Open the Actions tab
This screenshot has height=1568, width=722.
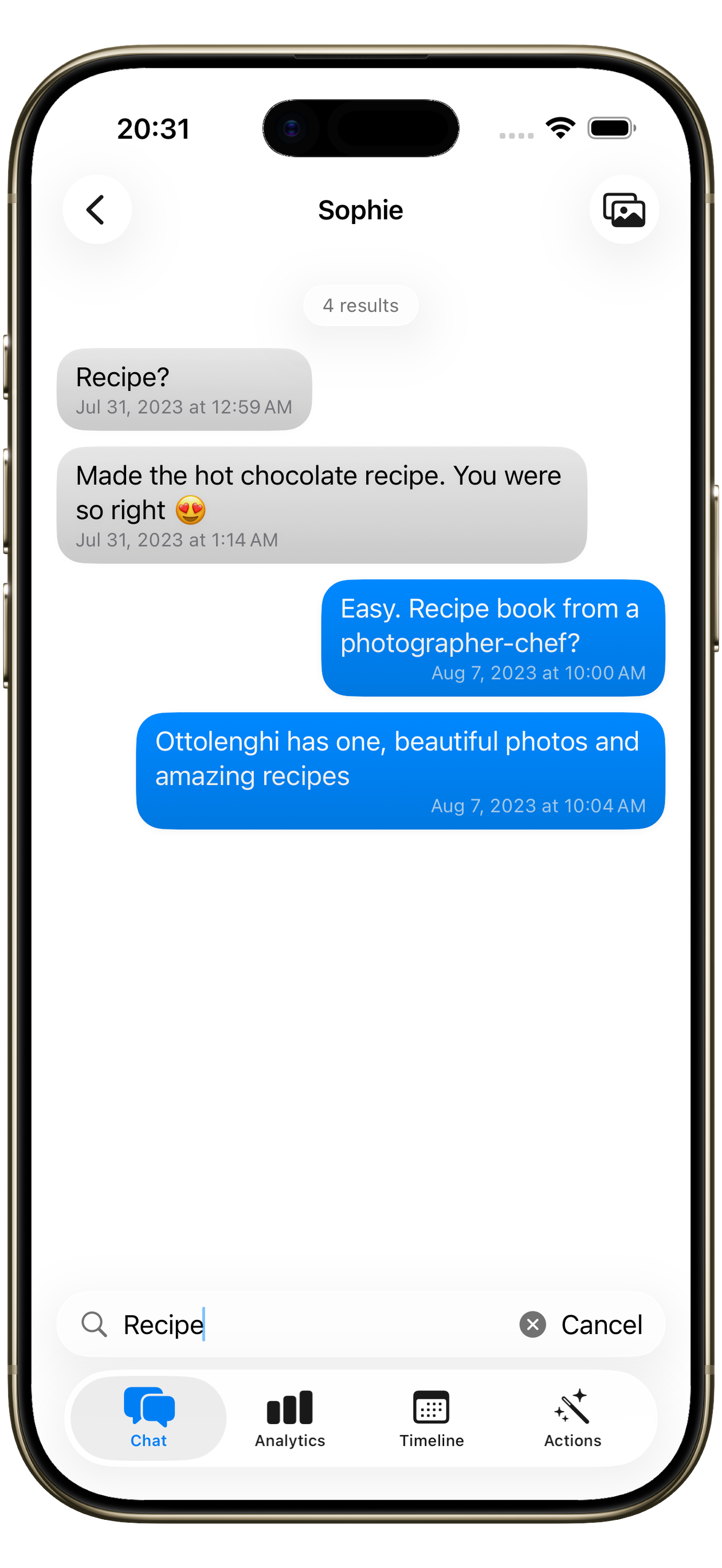click(x=572, y=1418)
